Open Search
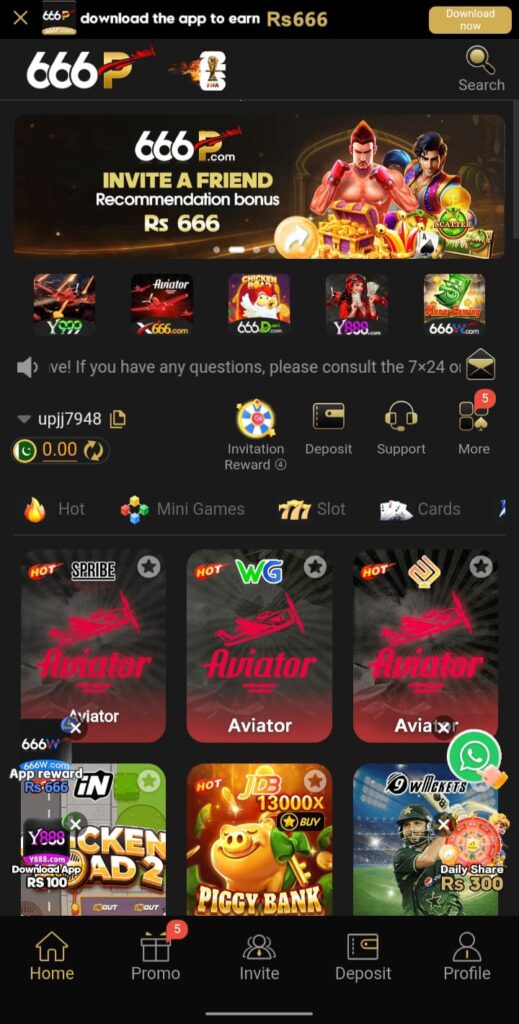519x1024 pixels. coord(481,69)
